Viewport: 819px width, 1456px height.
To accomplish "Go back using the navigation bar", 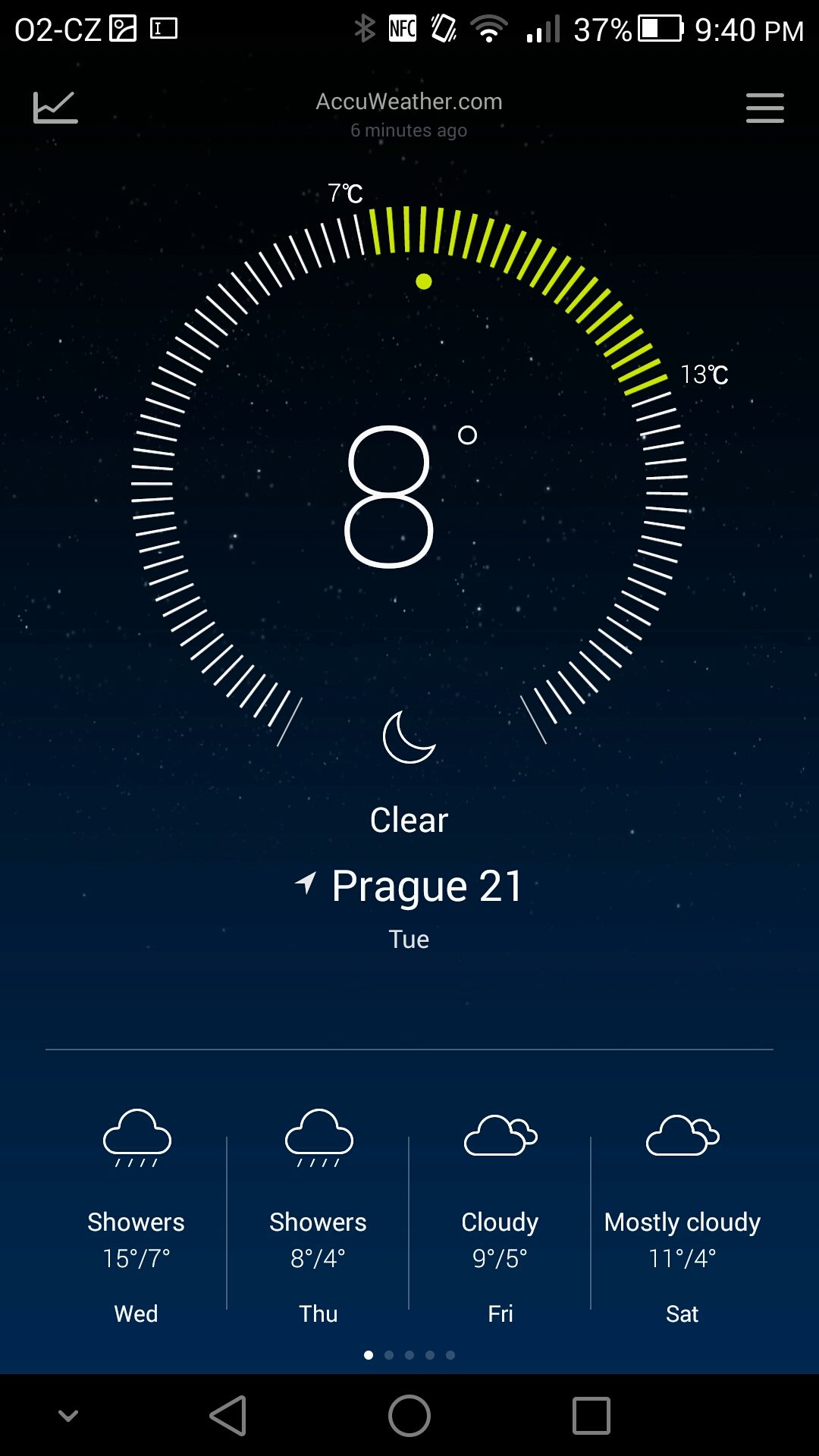I will coord(227,1416).
